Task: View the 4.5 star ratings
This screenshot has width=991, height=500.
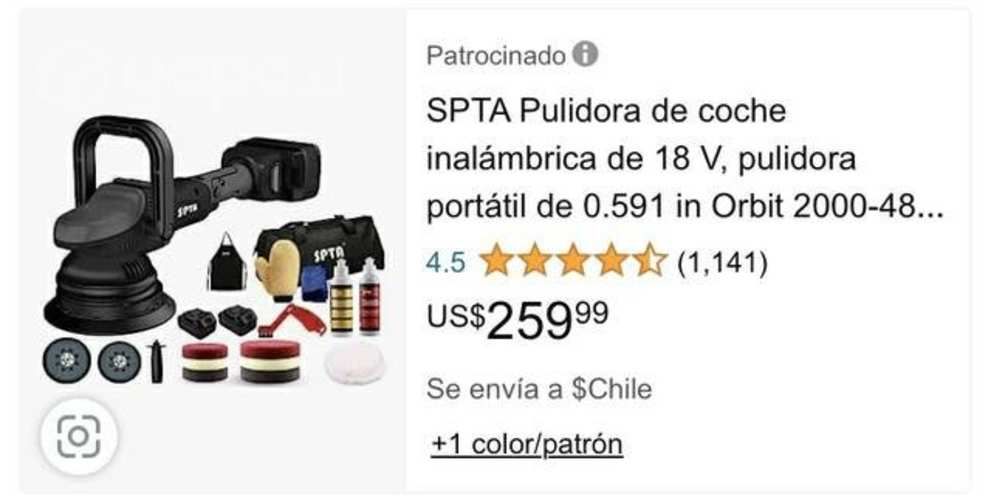Action: pos(571,262)
